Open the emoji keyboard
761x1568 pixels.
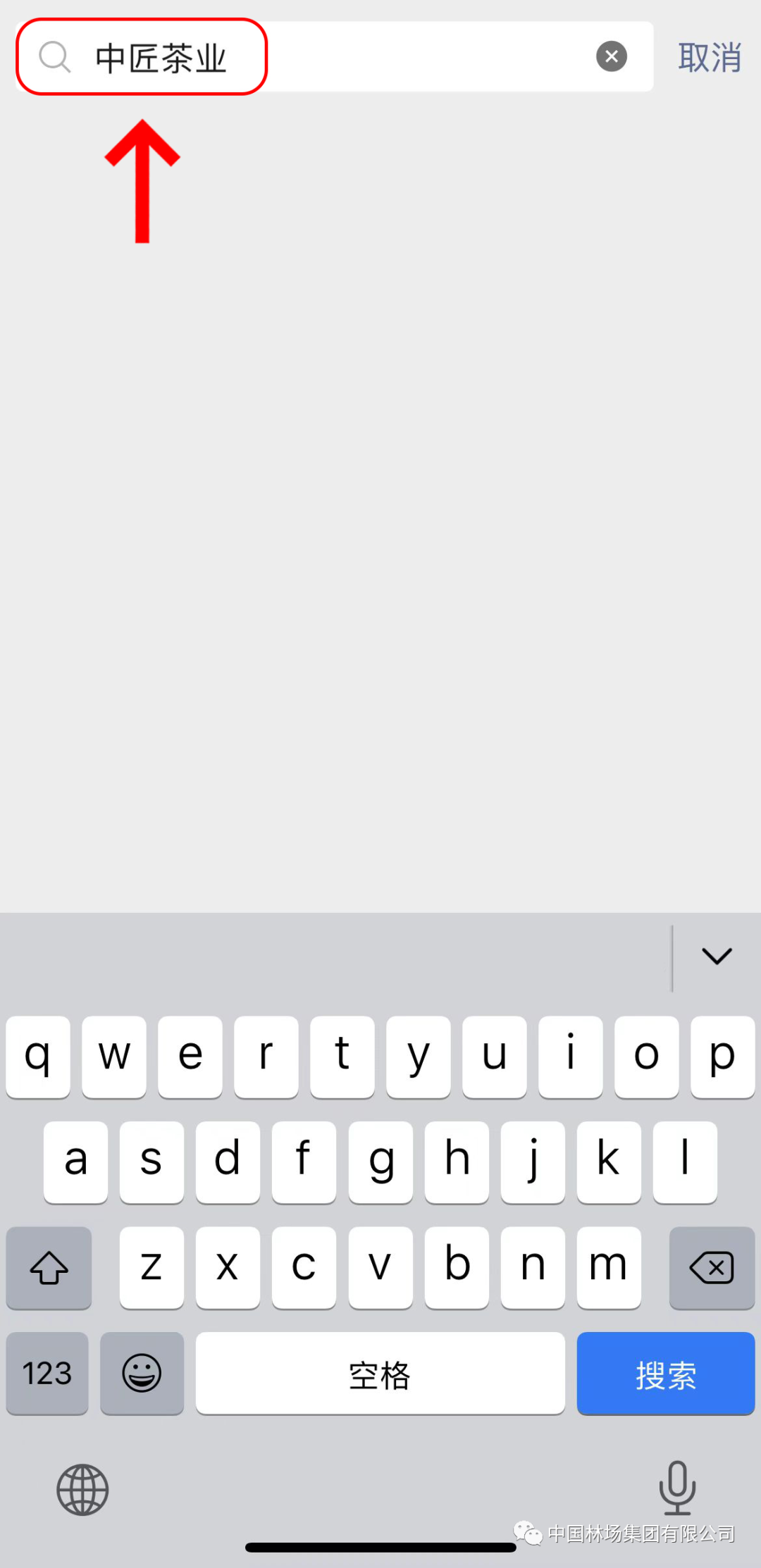142,1373
